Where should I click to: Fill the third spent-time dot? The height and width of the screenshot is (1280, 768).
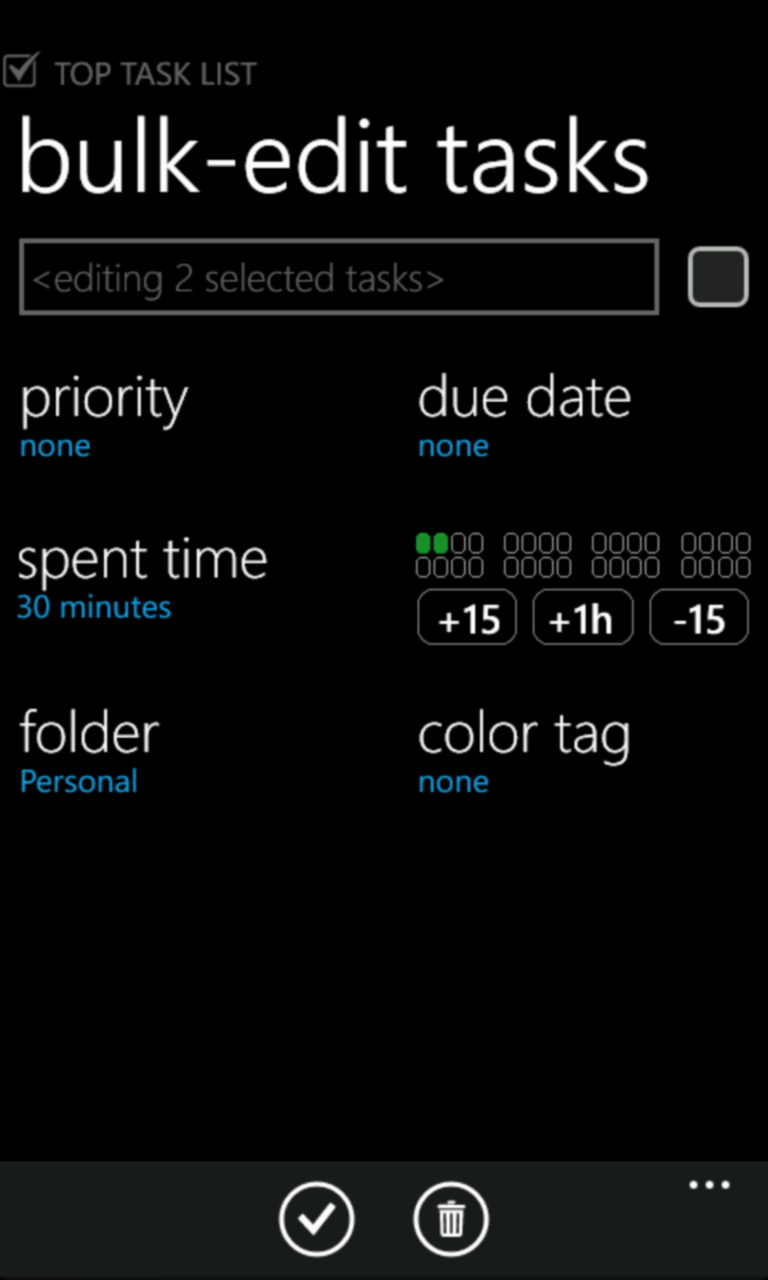pyautogui.click(x=461, y=541)
